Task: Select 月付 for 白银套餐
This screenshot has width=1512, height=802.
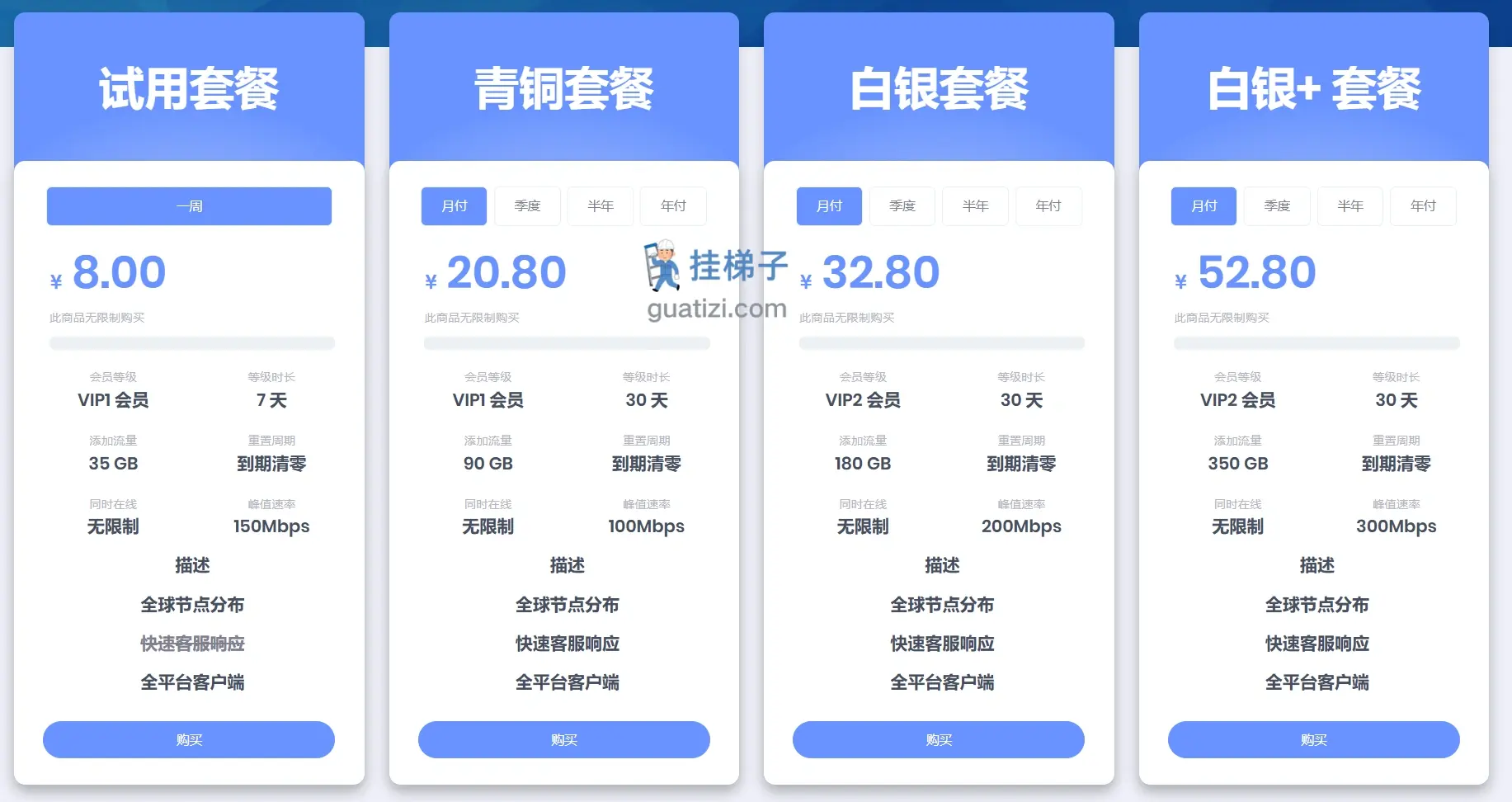Action: 829,206
